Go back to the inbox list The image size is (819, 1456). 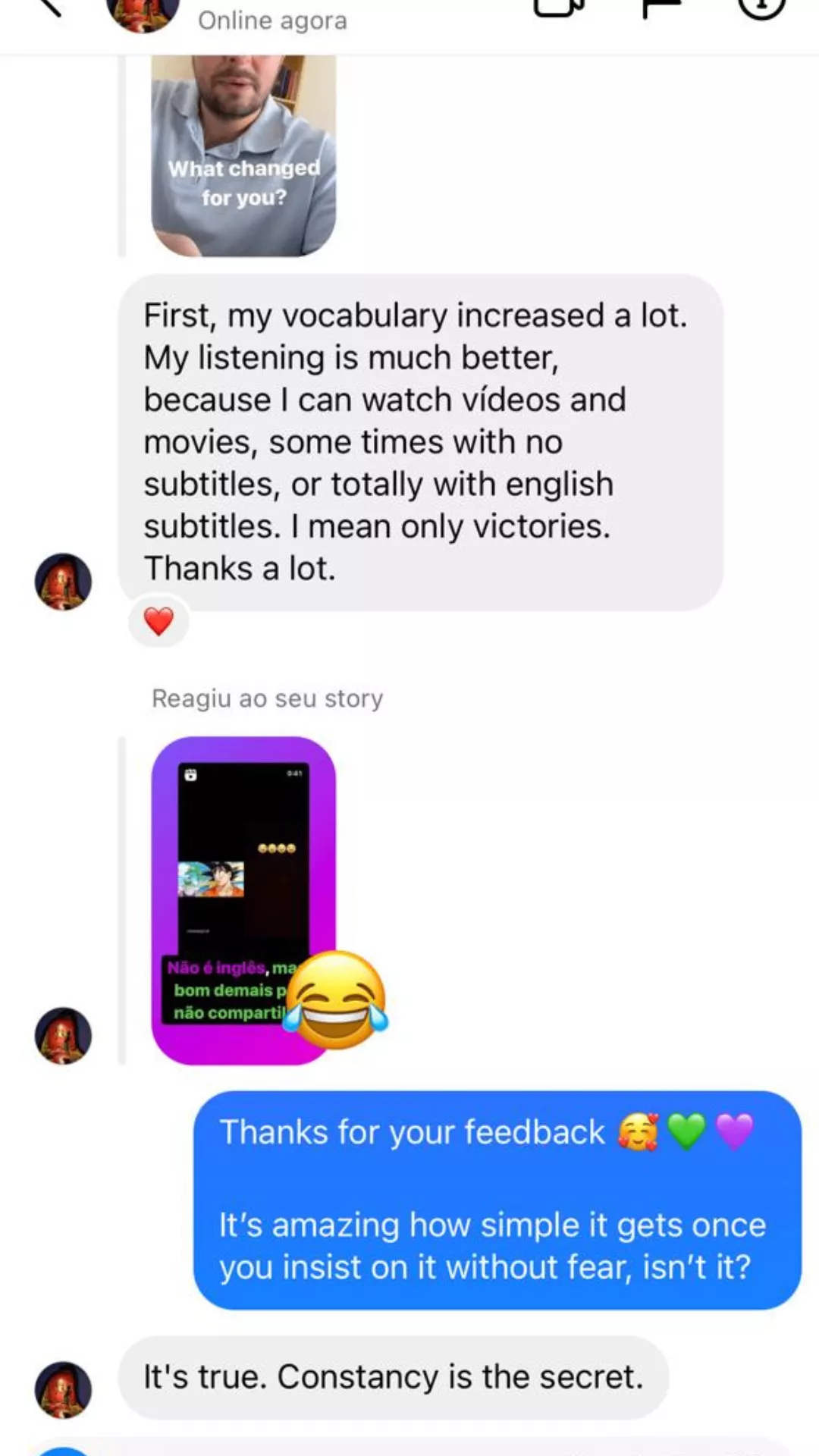[x=47, y=8]
